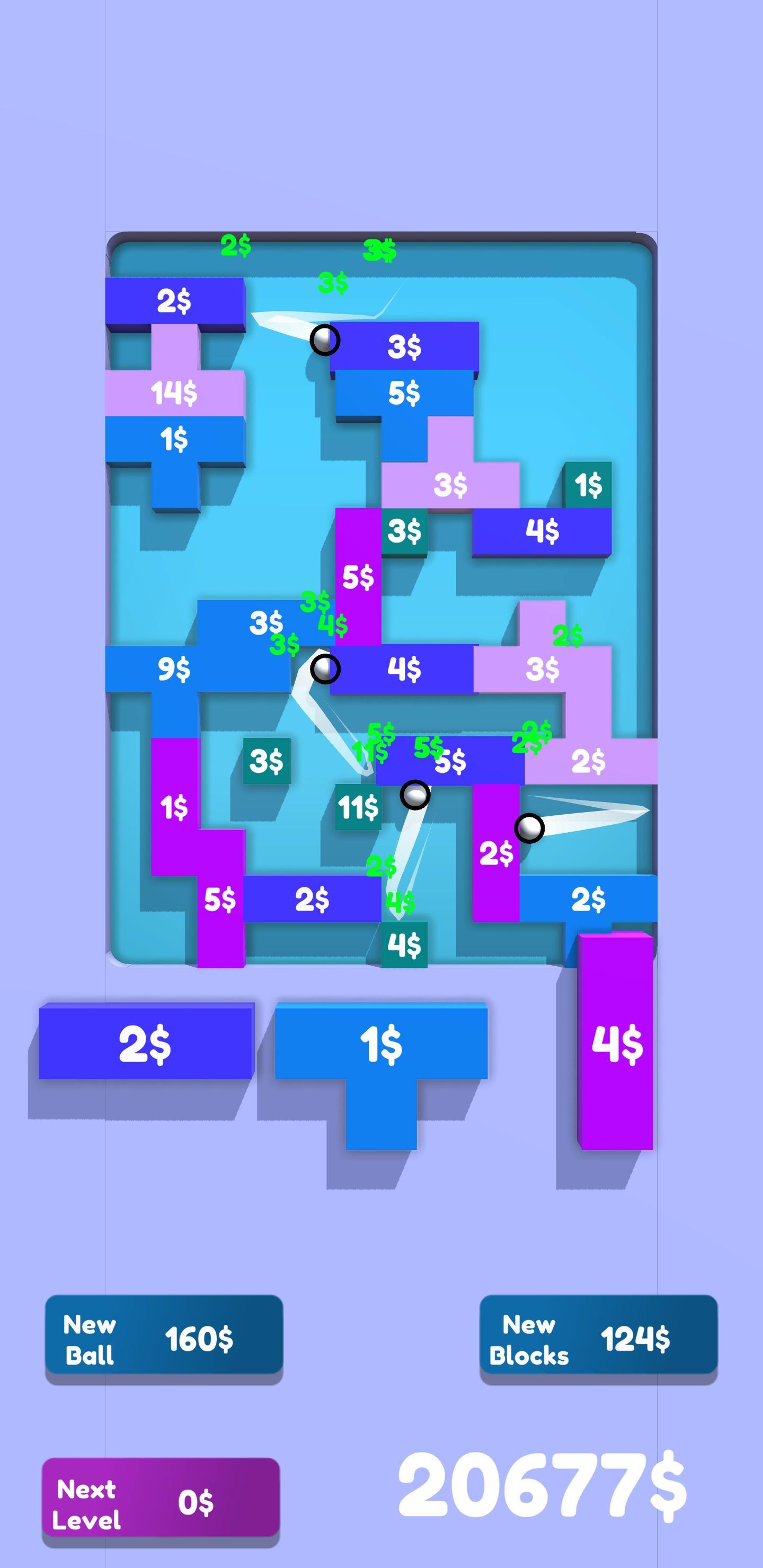Select the 2$ rectangular block in tray
763x1568 pixels.
(x=146, y=1042)
